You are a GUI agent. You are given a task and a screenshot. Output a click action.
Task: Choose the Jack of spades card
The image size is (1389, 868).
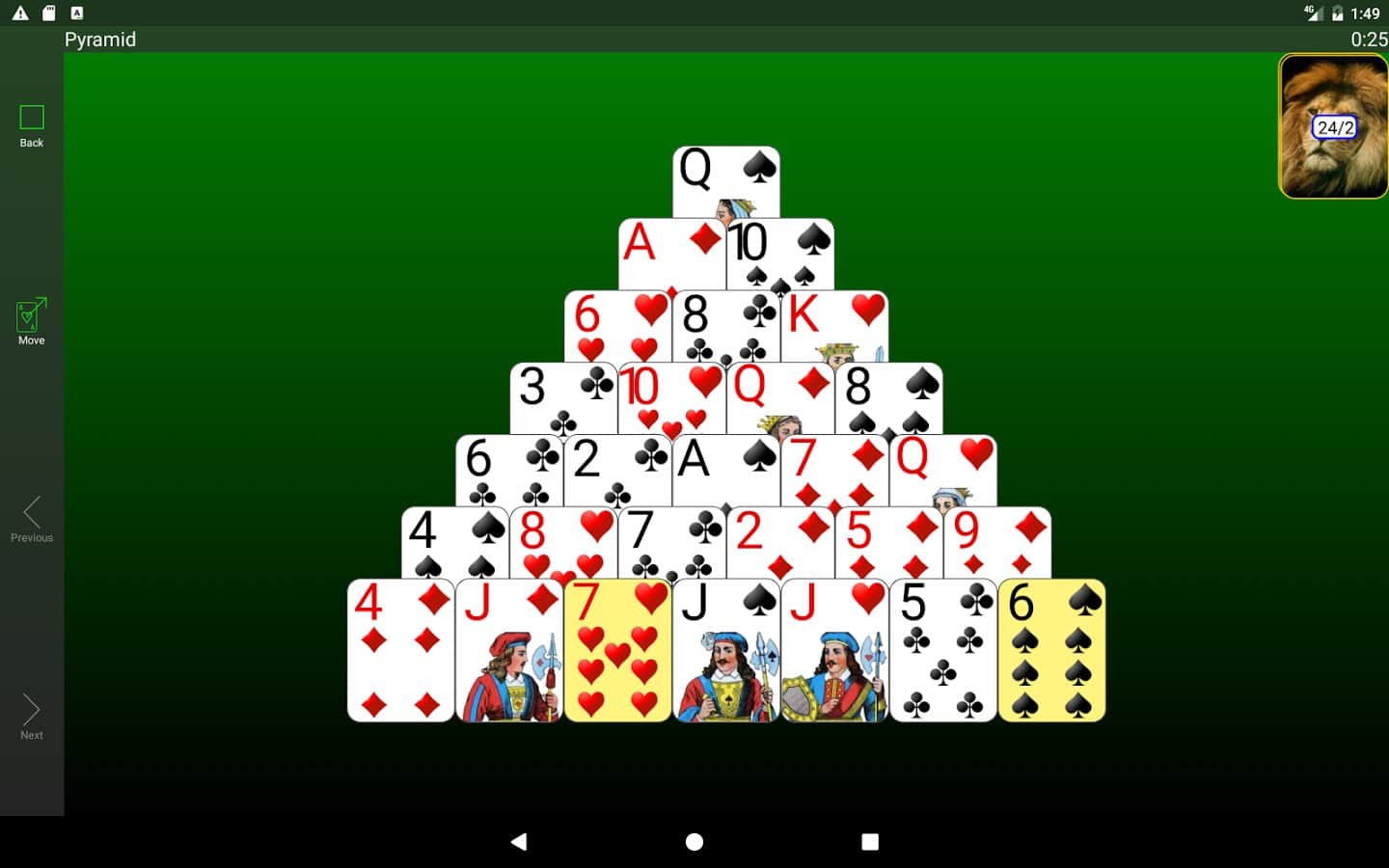click(x=726, y=651)
